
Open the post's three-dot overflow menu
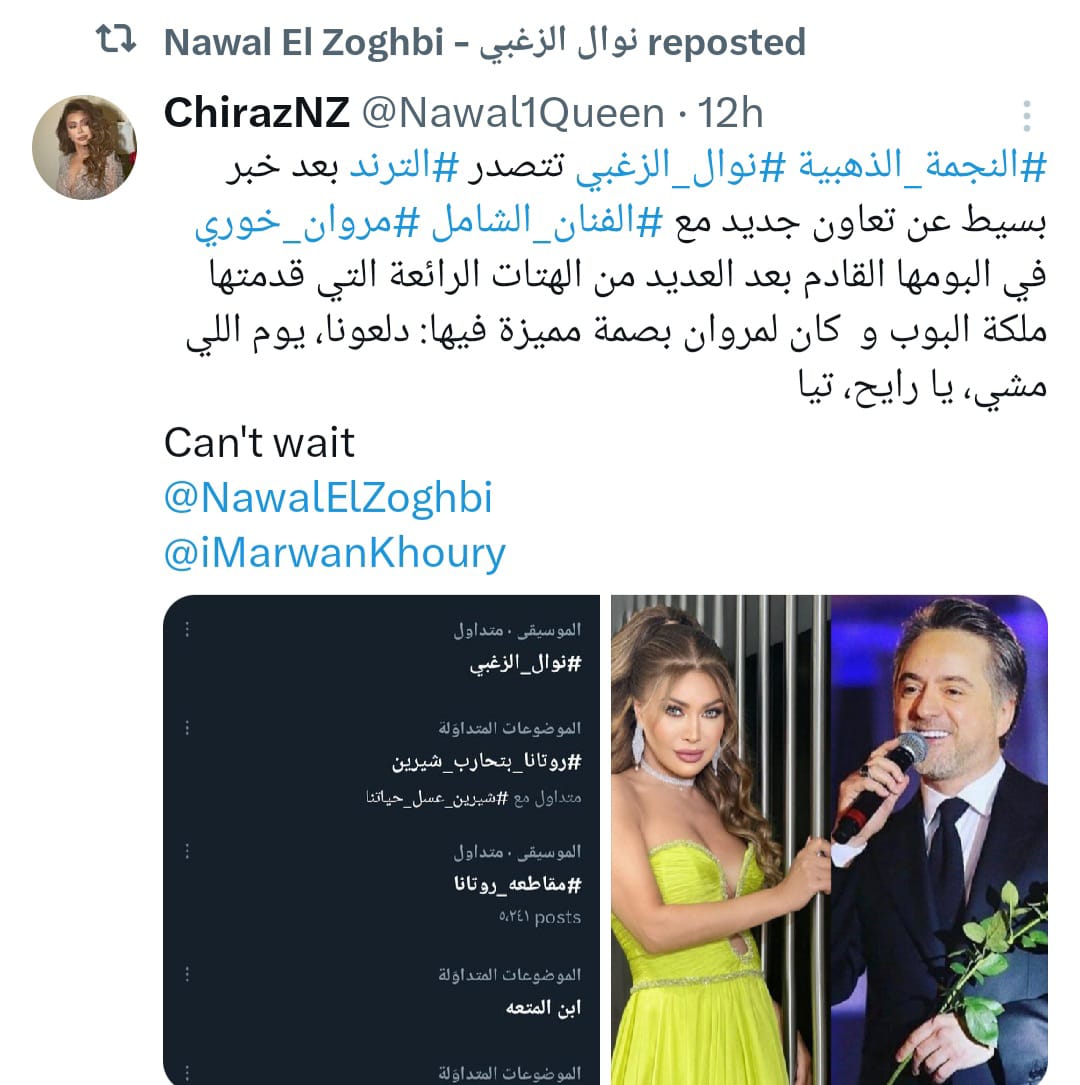tap(1026, 116)
